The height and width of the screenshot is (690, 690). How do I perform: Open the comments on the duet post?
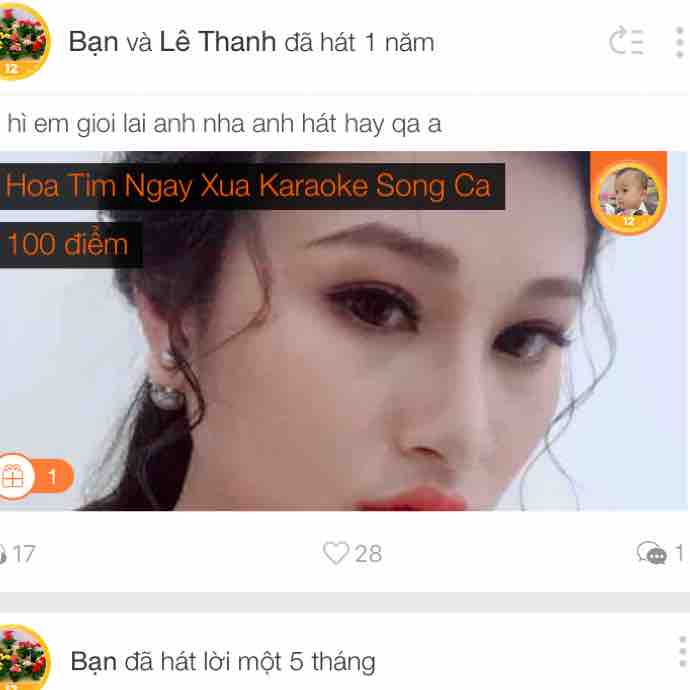click(659, 553)
